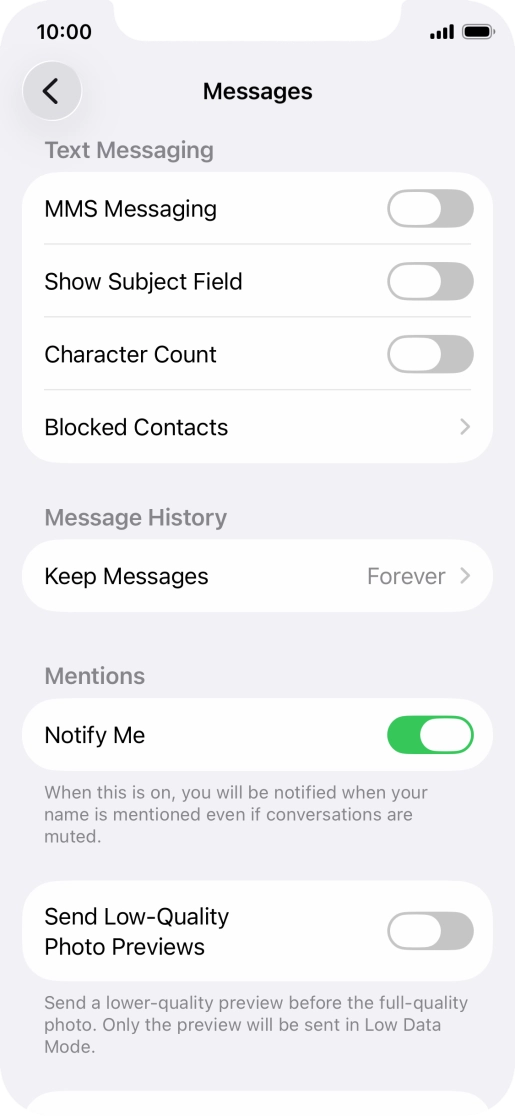Enable Send Low-Quality Photo Previews
The width and height of the screenshot is (515, 1116).
(x=430, y=931)
